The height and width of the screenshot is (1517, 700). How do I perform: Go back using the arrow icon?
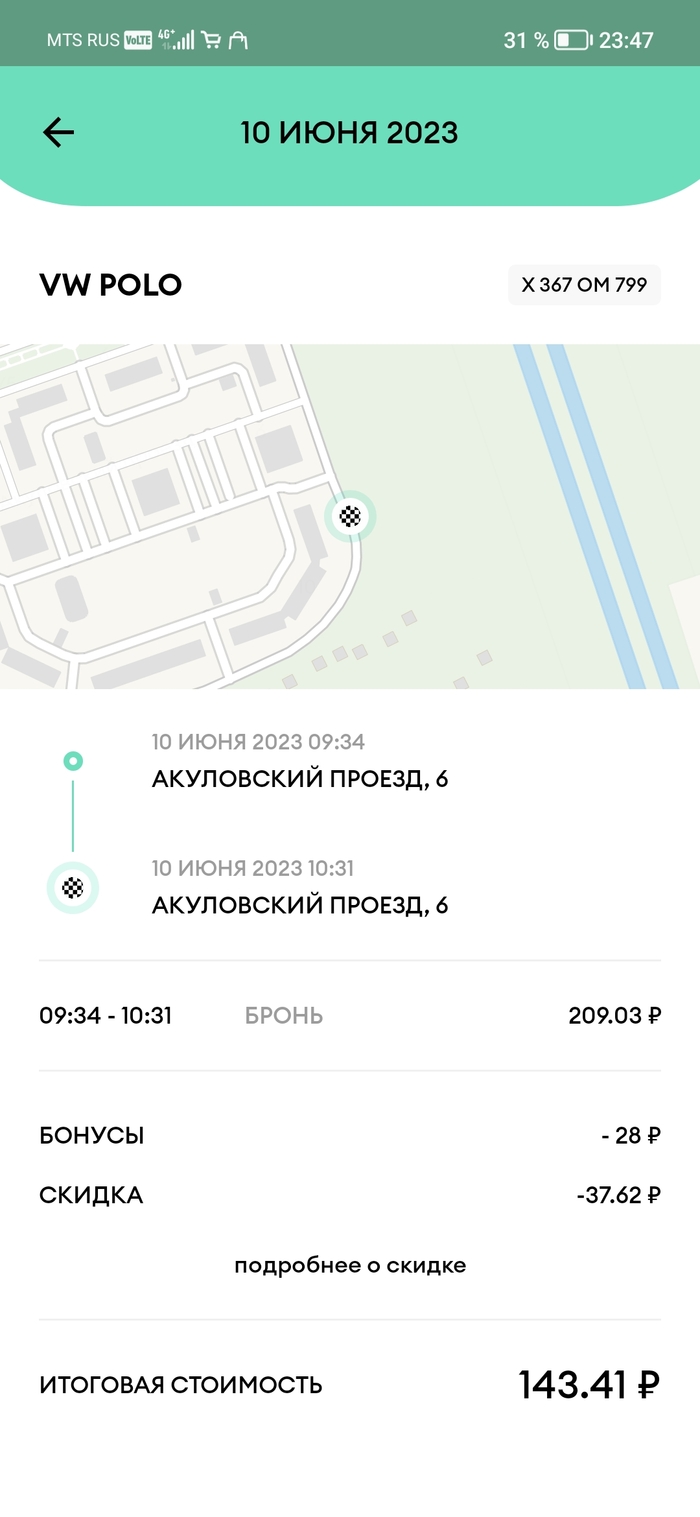59,133
